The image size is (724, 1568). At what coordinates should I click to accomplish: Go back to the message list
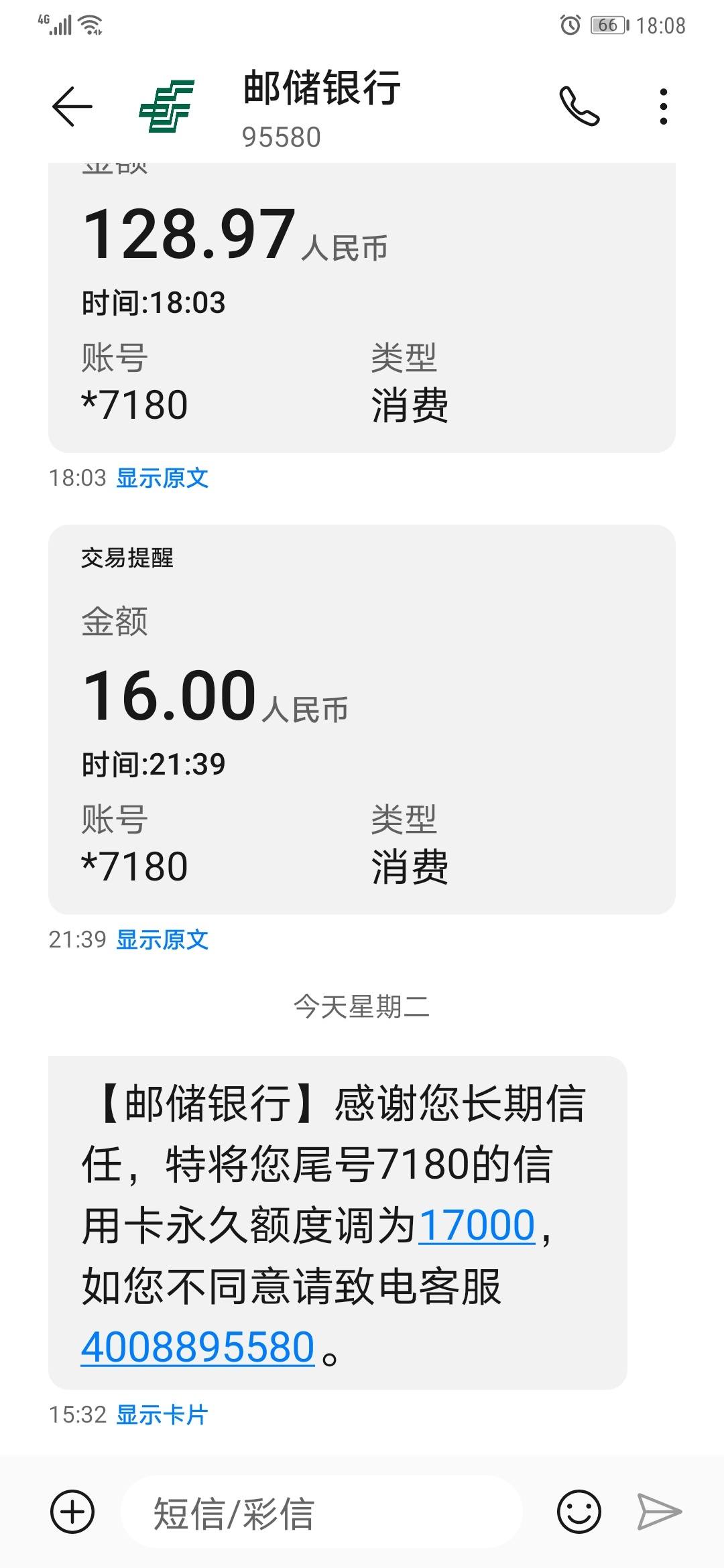click(72, 107)
